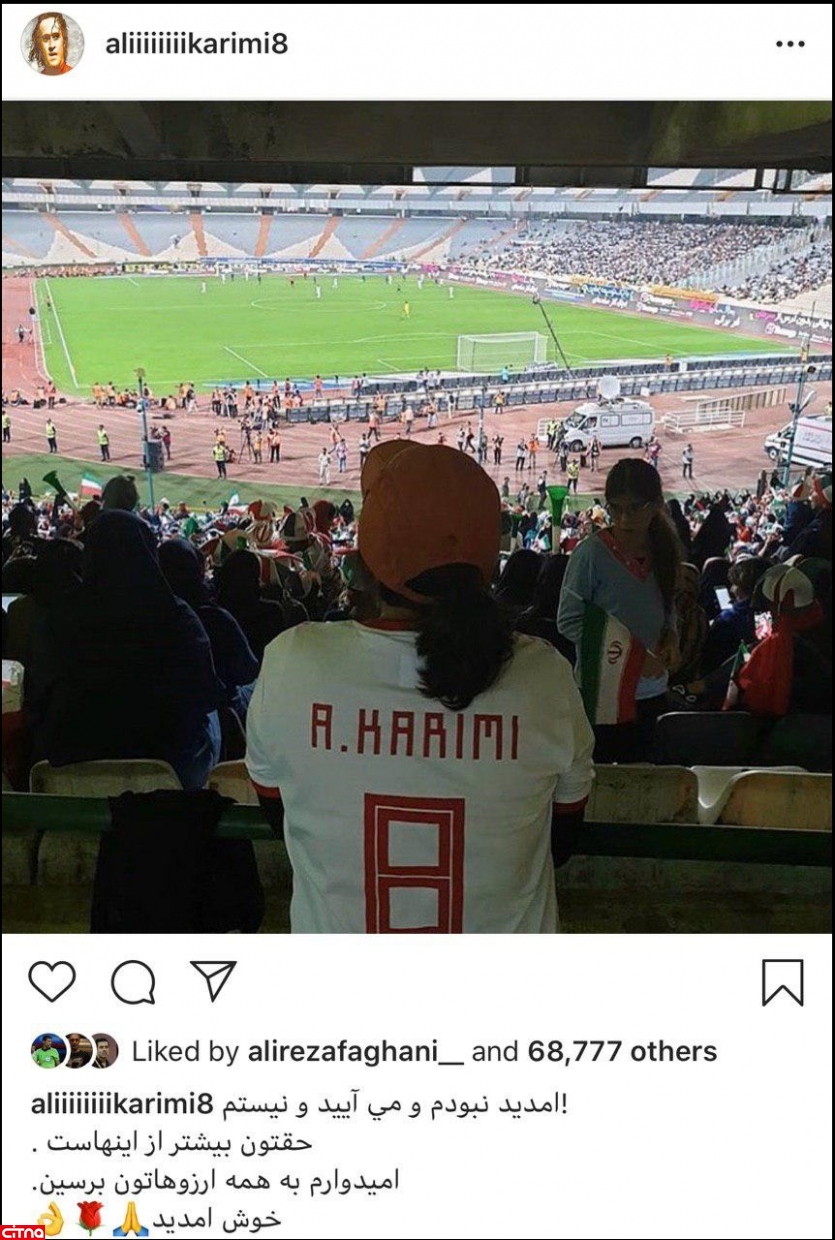Open the post's three-dot options menu
This screenshot has height=1240, width=835.
[x=789, y=45]
